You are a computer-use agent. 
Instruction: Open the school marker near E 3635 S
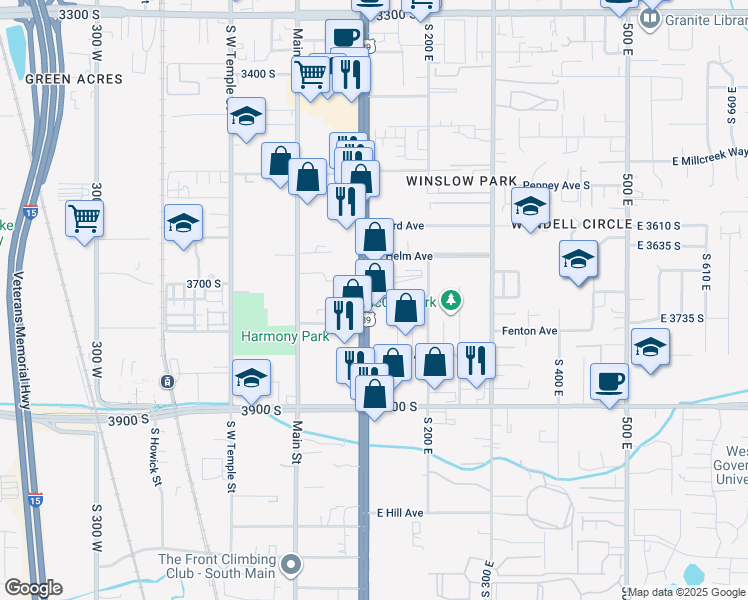578,260
